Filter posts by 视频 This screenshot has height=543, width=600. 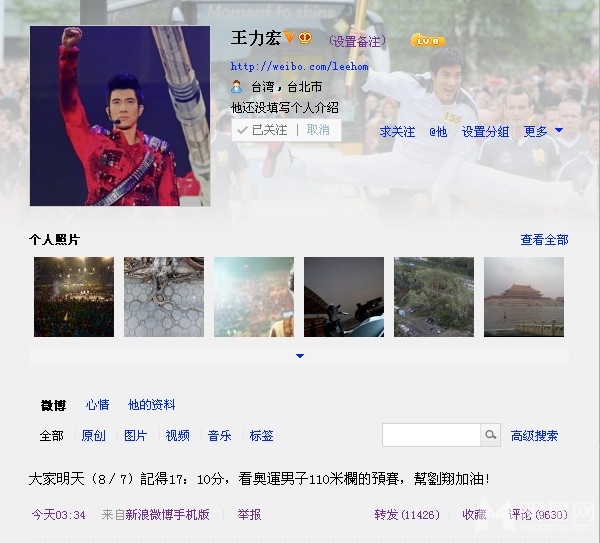pyautogui.click(x=177, y=436)
